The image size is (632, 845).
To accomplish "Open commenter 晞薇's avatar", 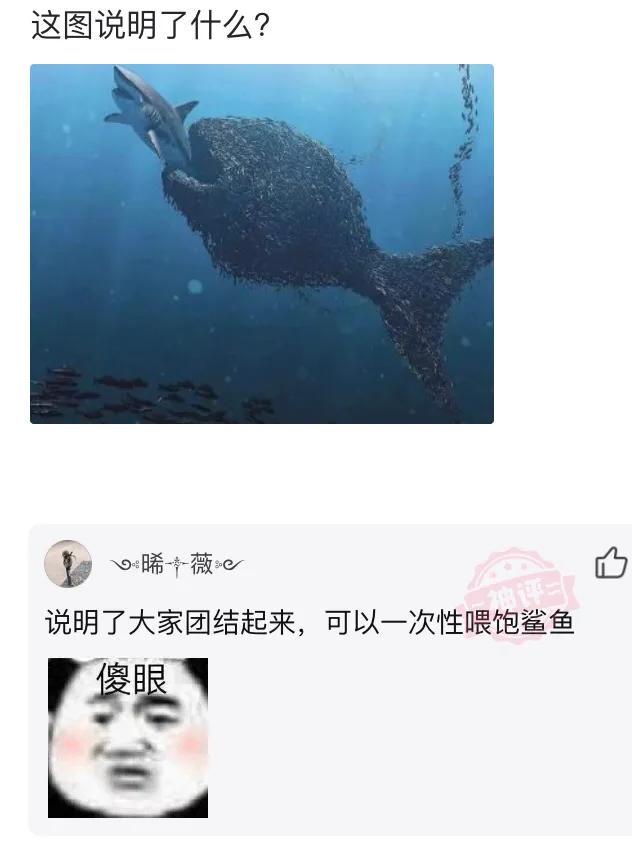I will [68, 564].
